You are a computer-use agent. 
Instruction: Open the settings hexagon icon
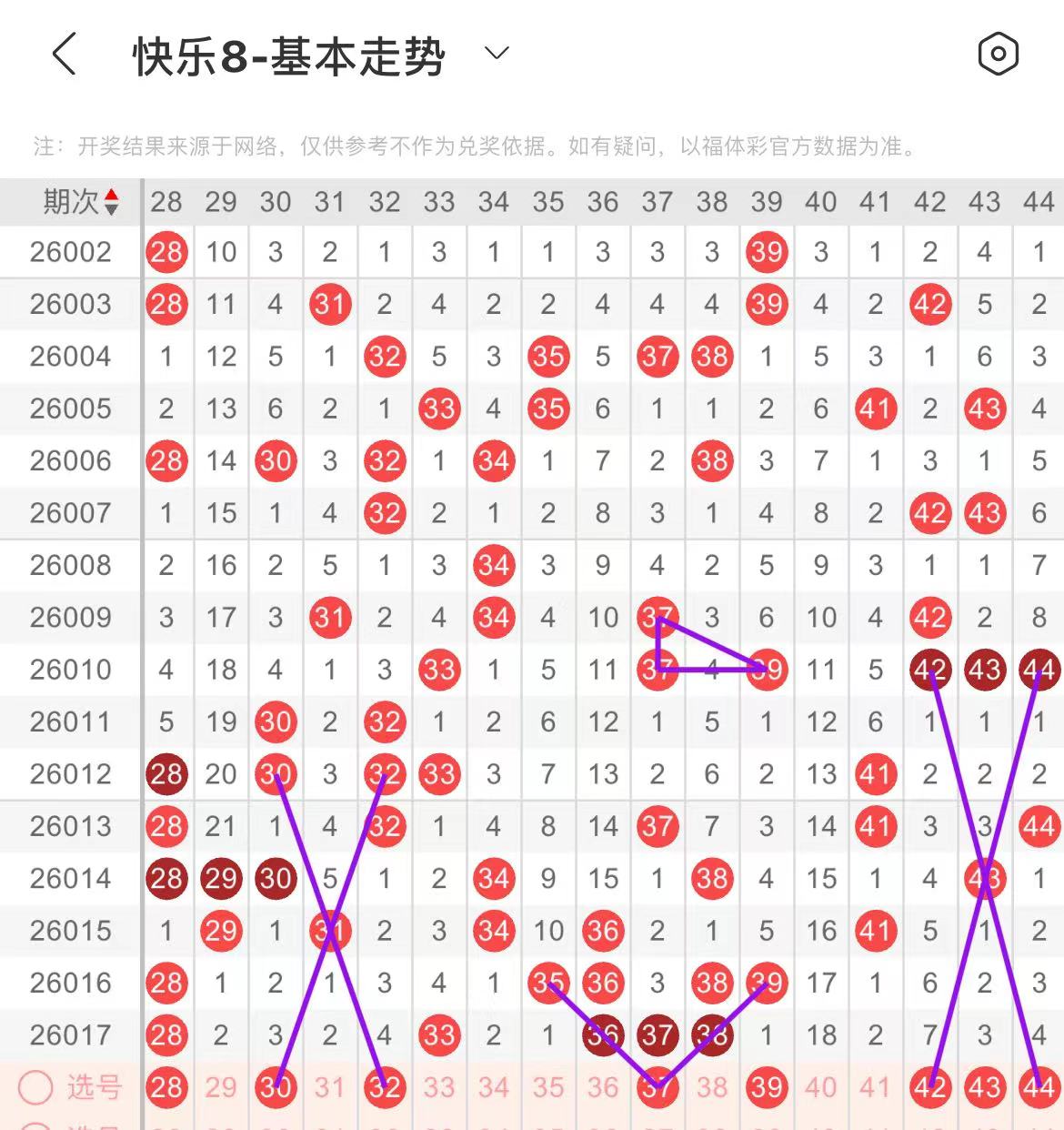[x=998, y=55]
